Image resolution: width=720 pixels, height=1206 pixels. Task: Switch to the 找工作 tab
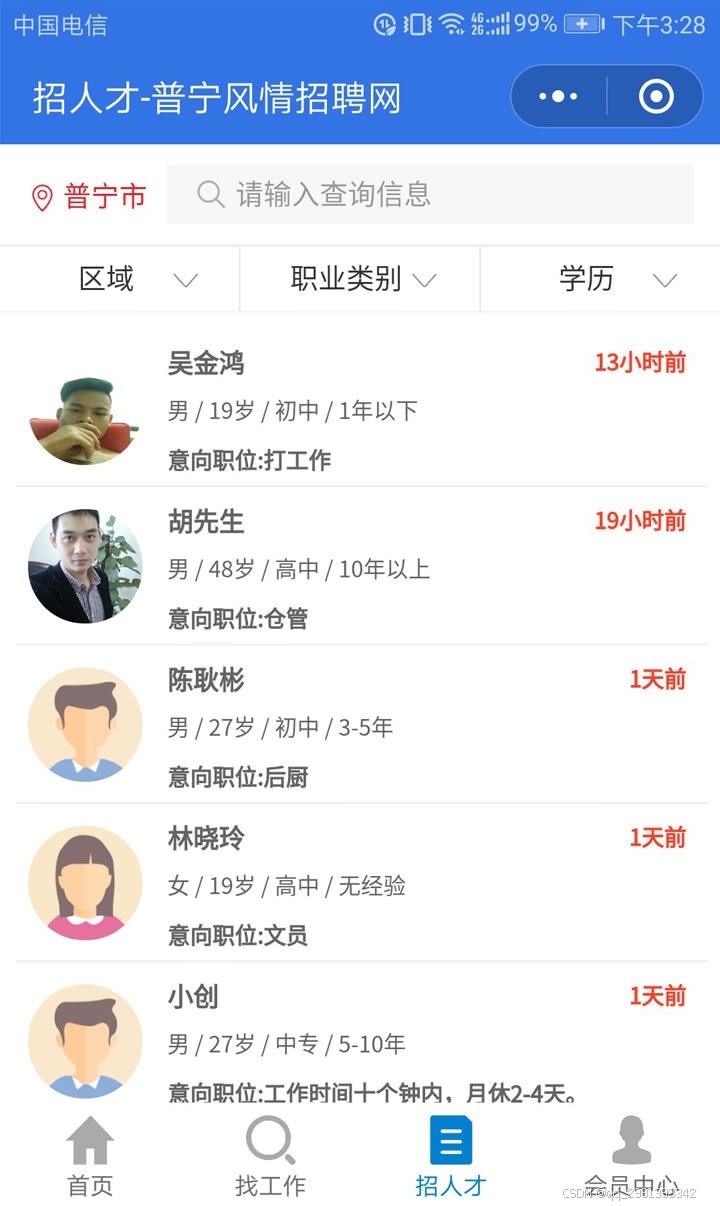pyautogui.click(x=270, y=1157)
